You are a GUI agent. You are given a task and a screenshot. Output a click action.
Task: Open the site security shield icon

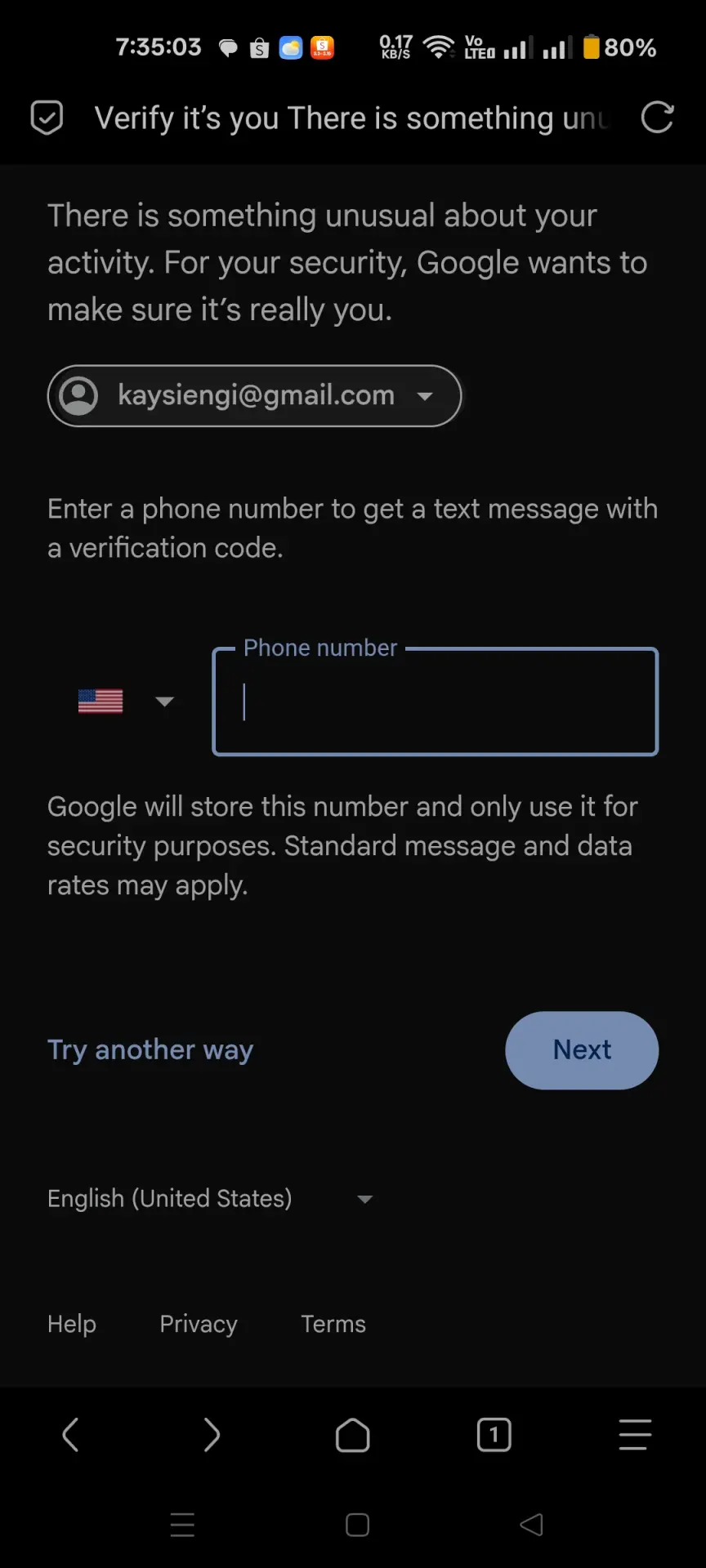click(47, 118)
